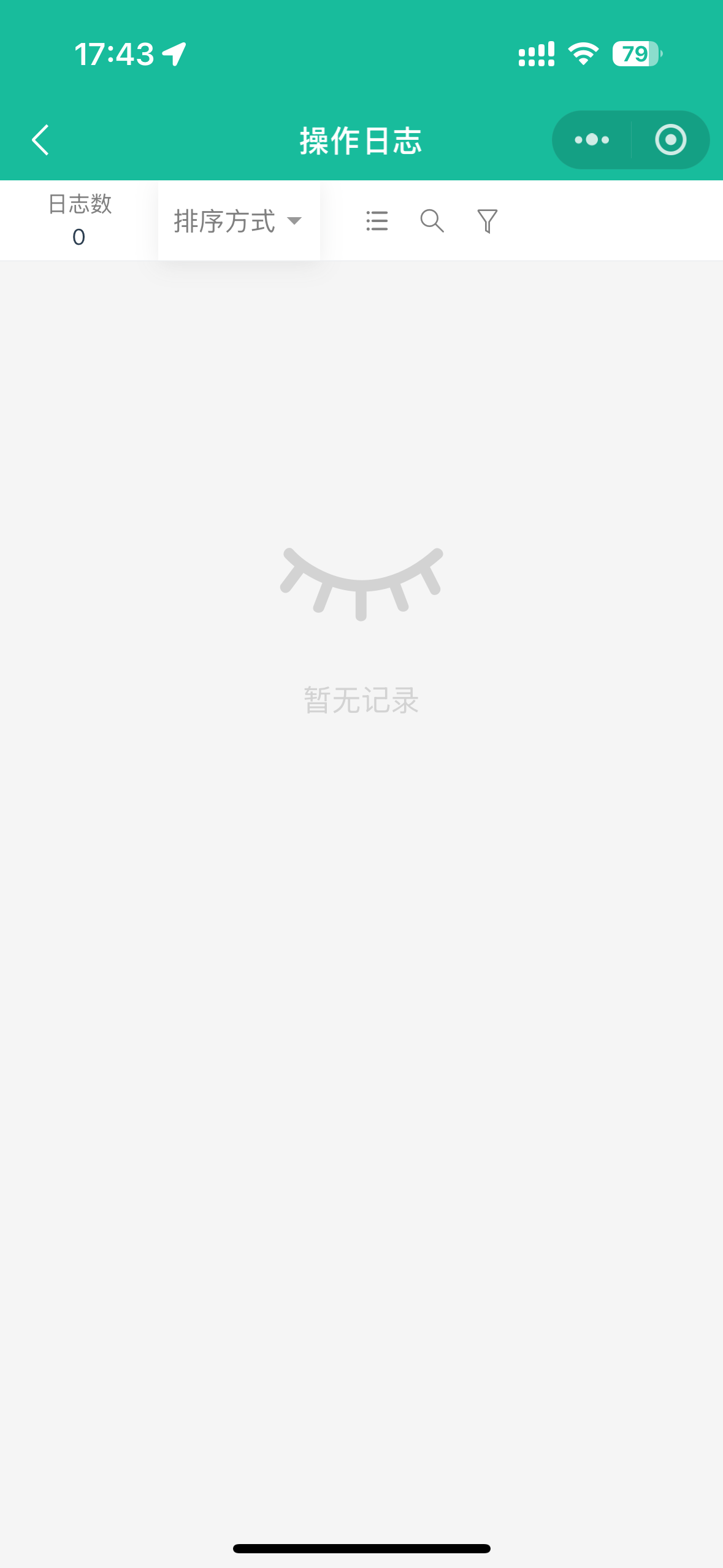Tap the list view icon
Viewport: 723px width, 1568px height.
pyautogui.click(x=377, y=221)
